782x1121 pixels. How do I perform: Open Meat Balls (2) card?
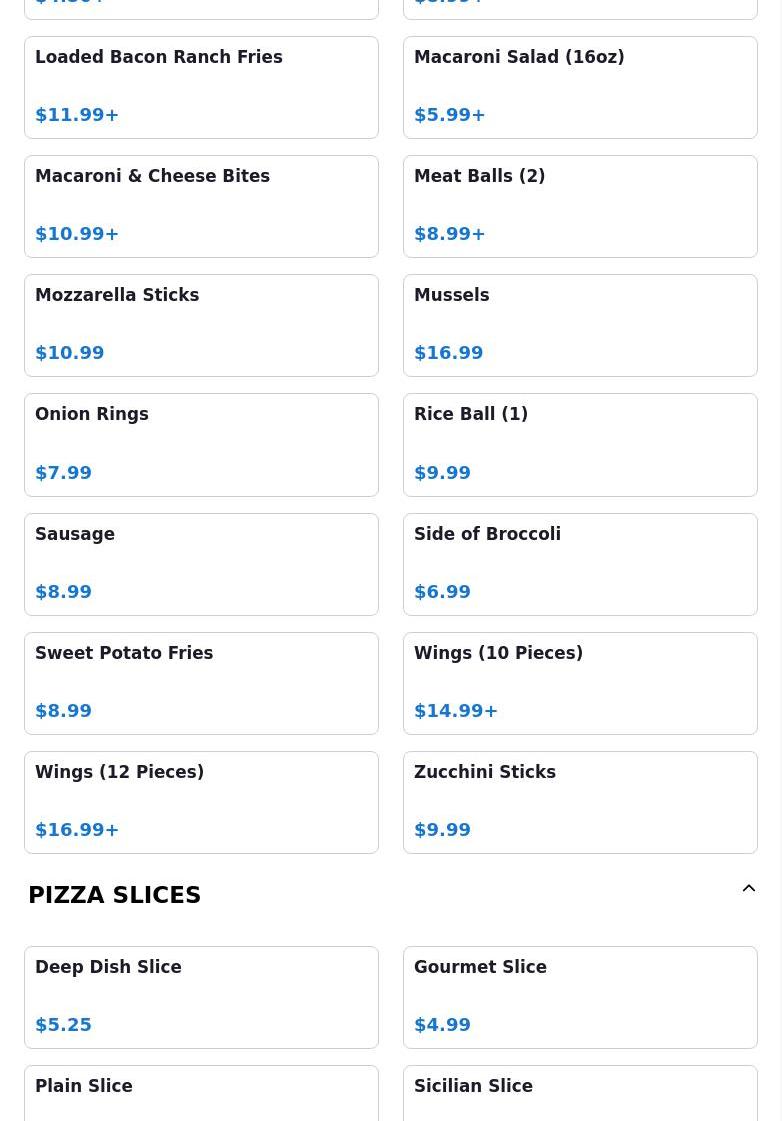pyautogui.click(x=580, y=206)
